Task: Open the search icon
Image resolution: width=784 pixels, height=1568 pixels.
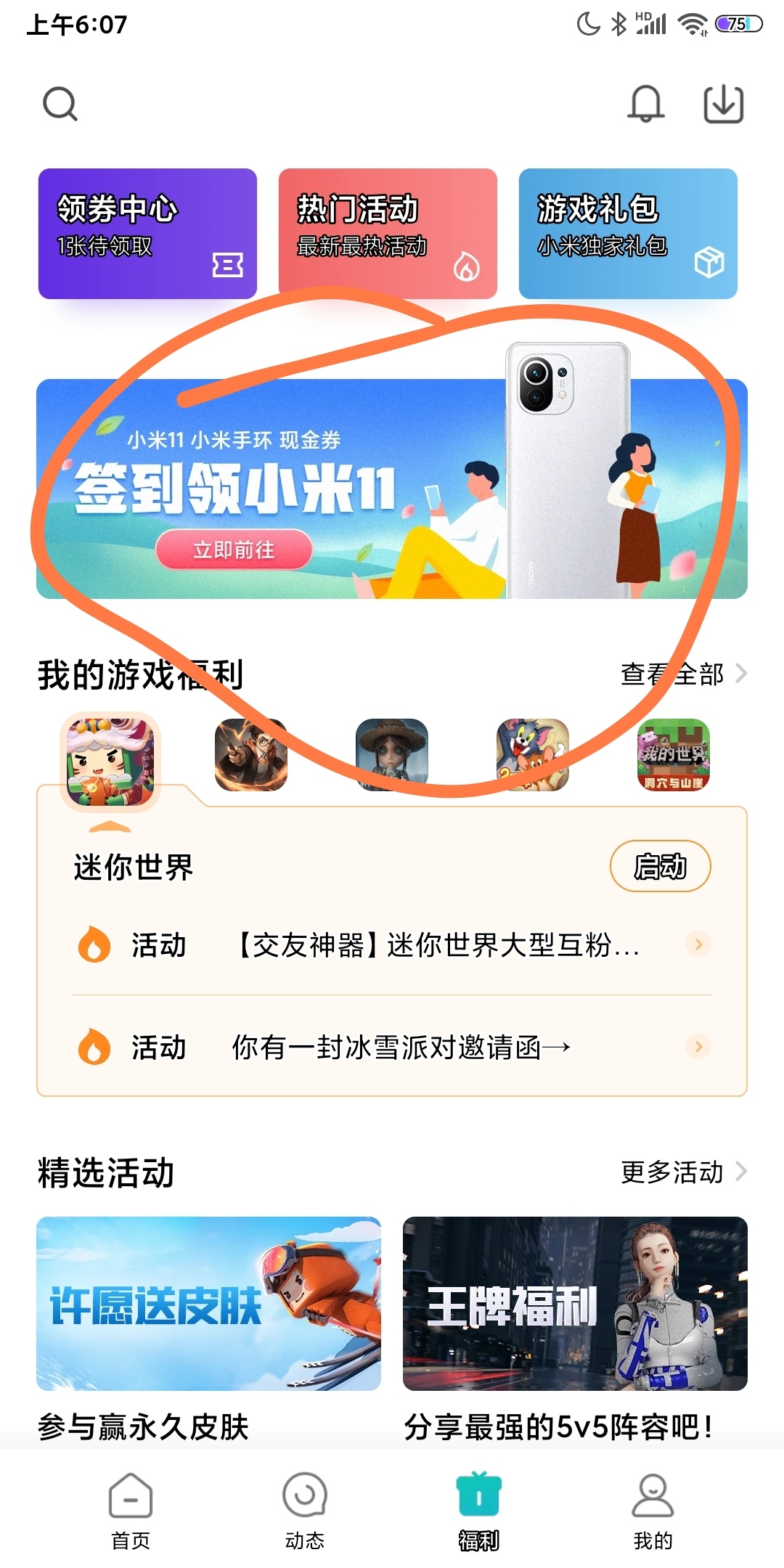Action: [x=60, y=104]
